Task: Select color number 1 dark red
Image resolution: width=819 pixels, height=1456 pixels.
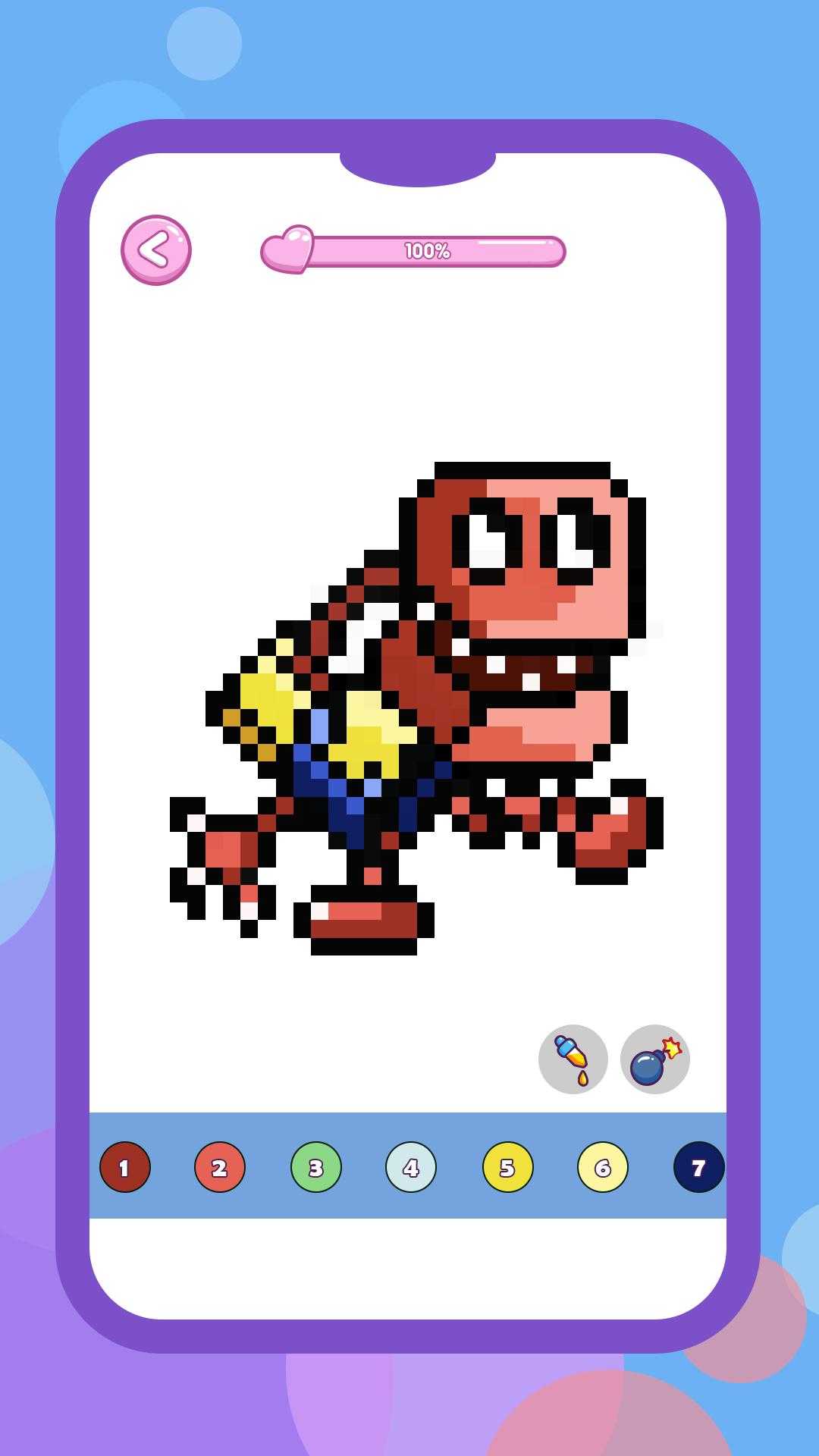Action: pos(125,1167)
